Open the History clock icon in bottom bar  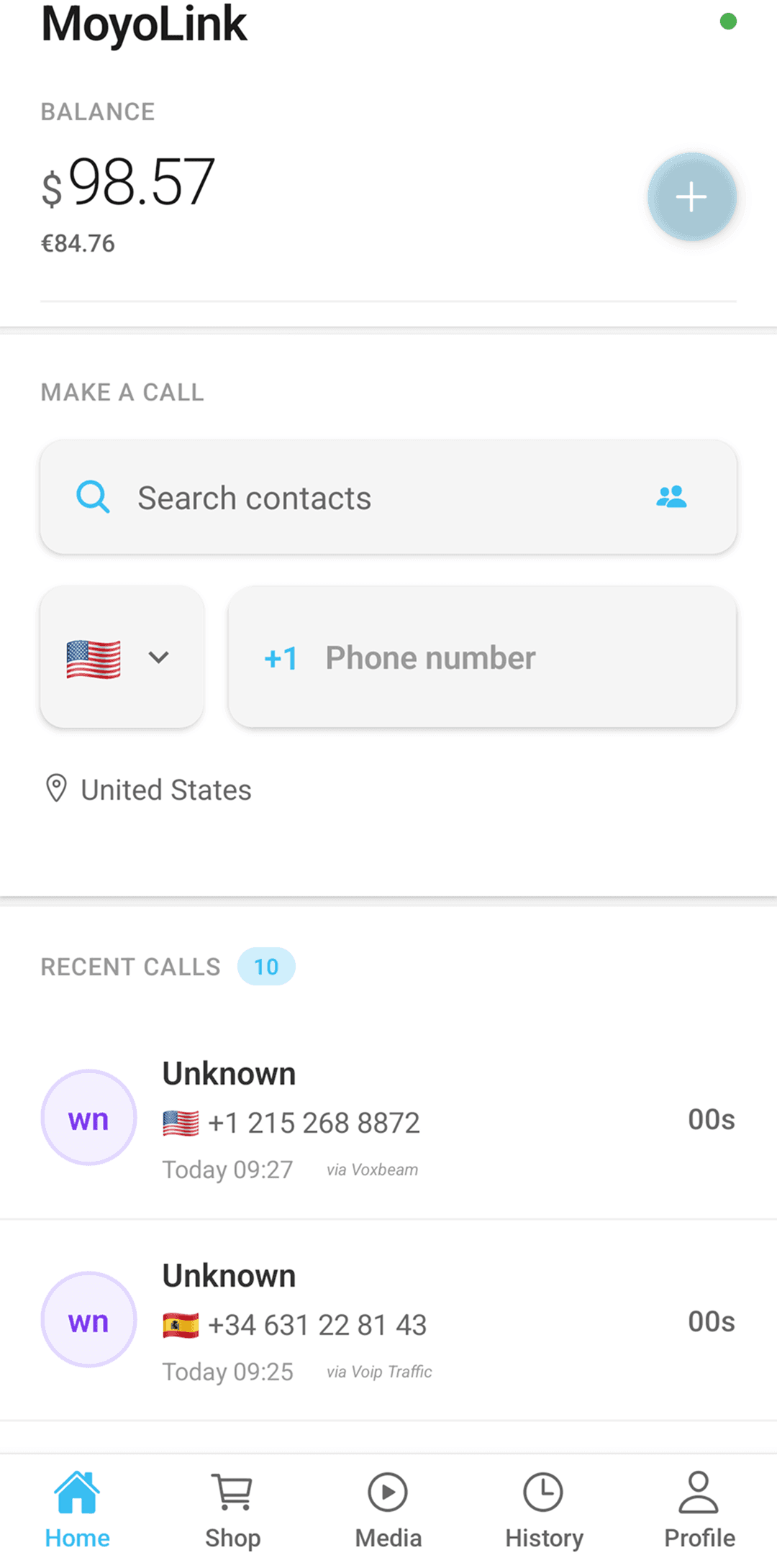click(544, 1492)
